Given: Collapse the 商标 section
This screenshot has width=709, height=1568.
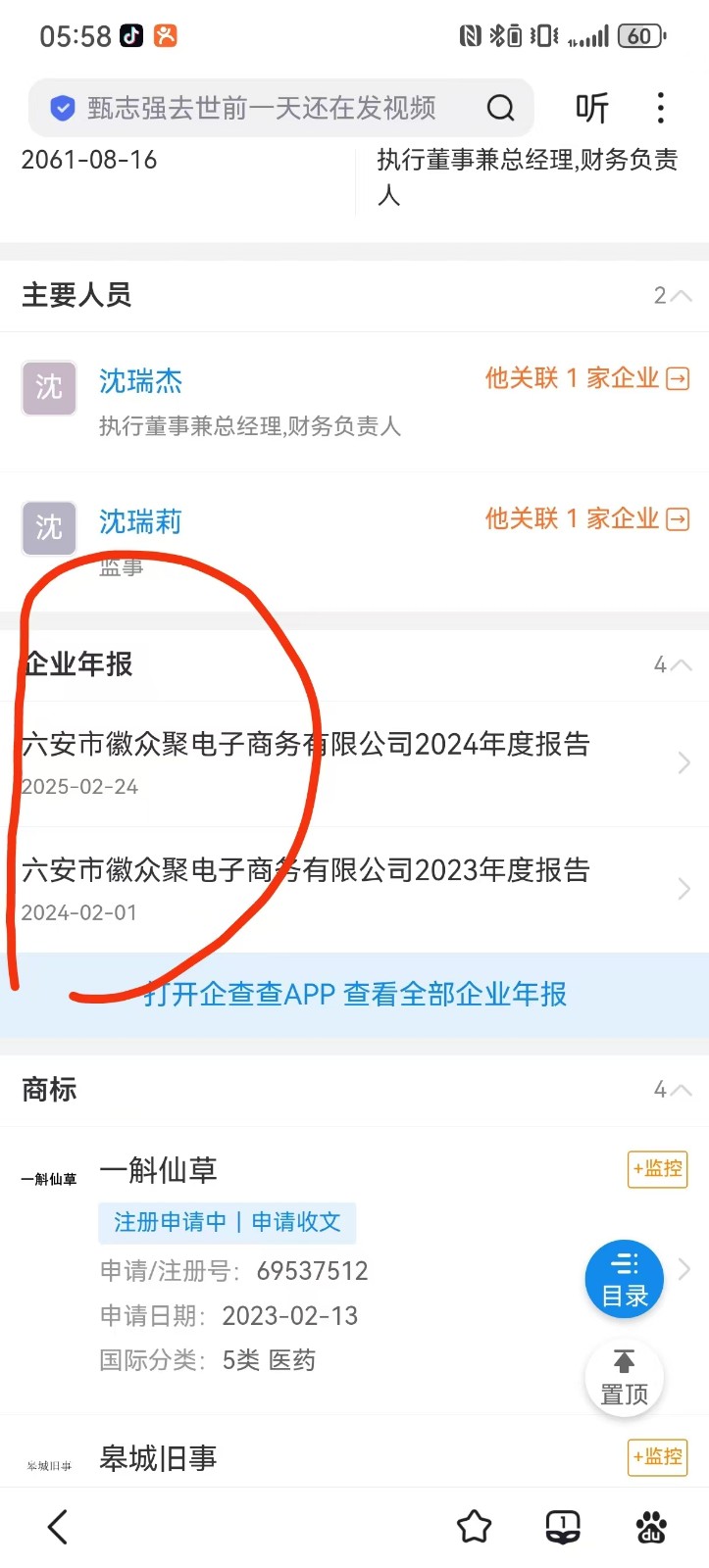Looking at the screenshot, I should tap(673, 1090).
